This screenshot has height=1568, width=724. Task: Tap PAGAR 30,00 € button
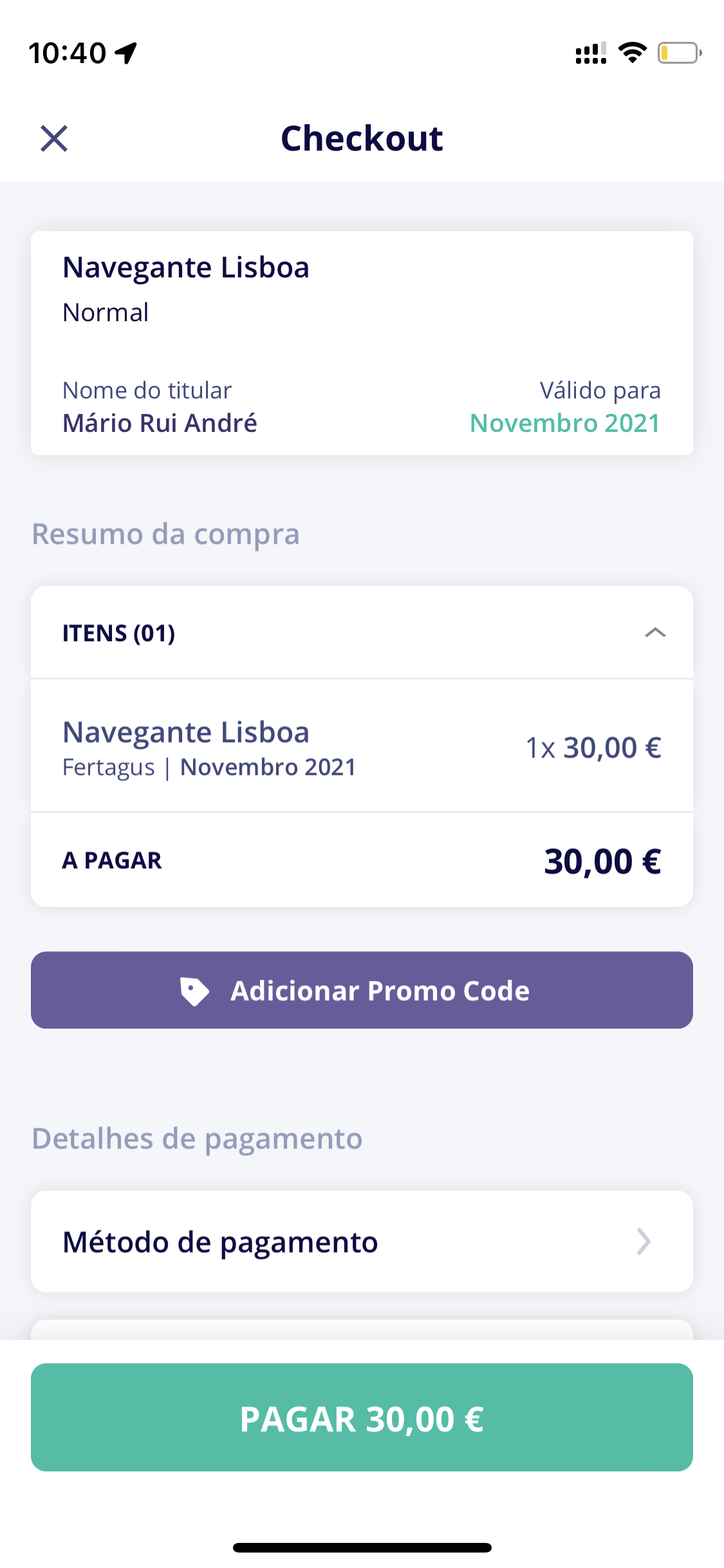[362, 1418]
